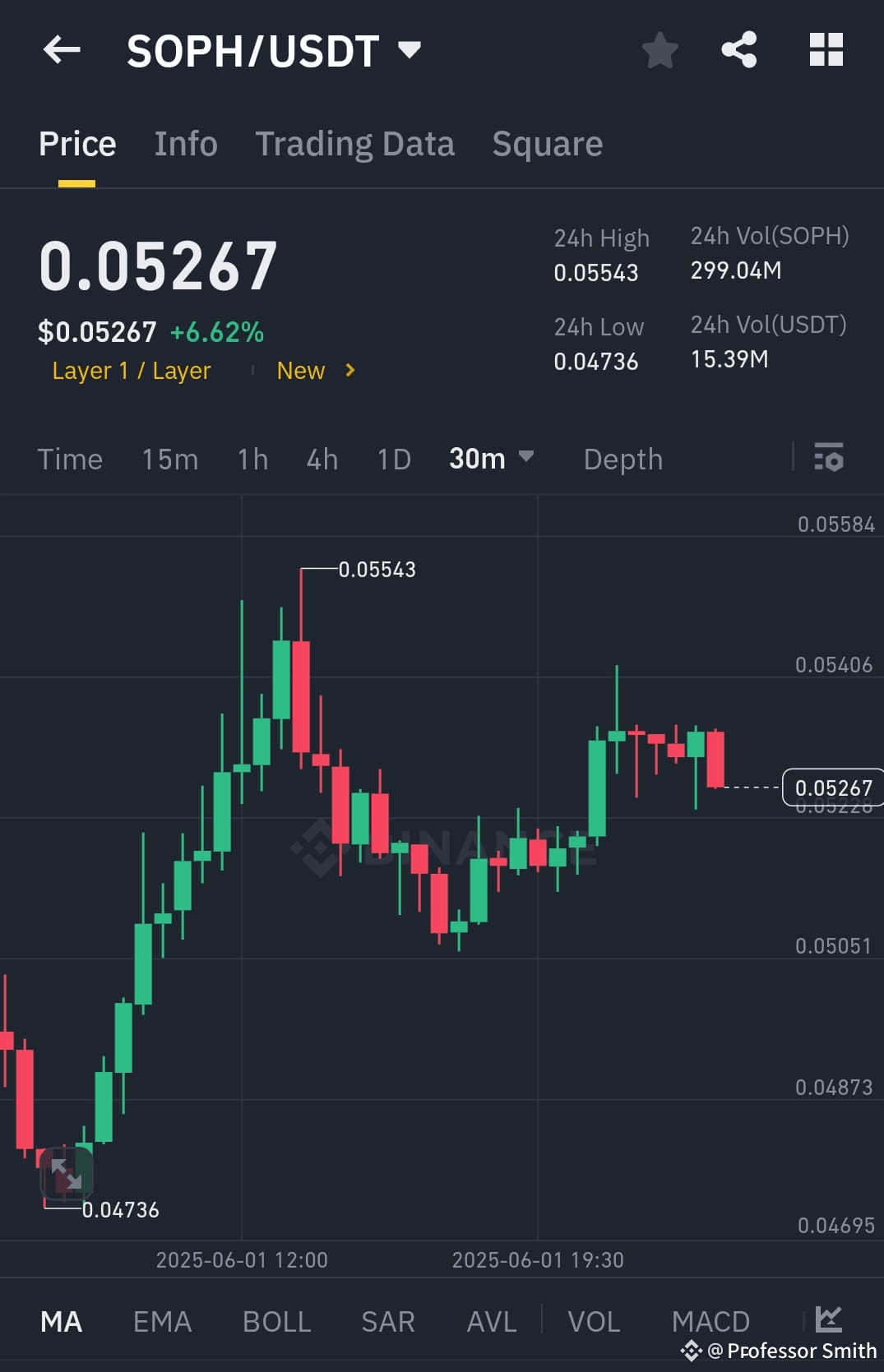Open the layout grid icon top right

pyautogui.click(x=826, y=50)
